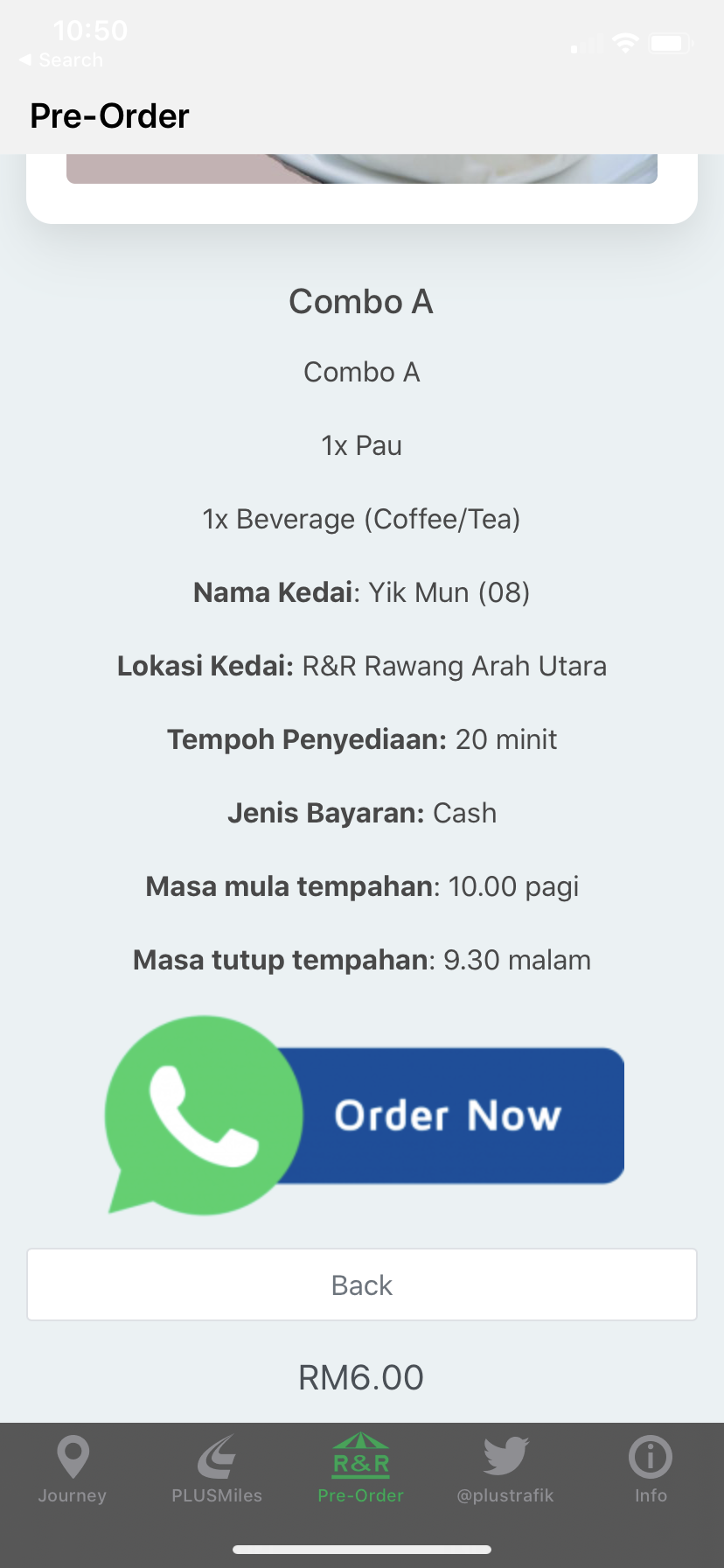The height and width of the screenshot is (1568, 724).
Task: Switch to the Journey tab
Action: point(73,1471)
